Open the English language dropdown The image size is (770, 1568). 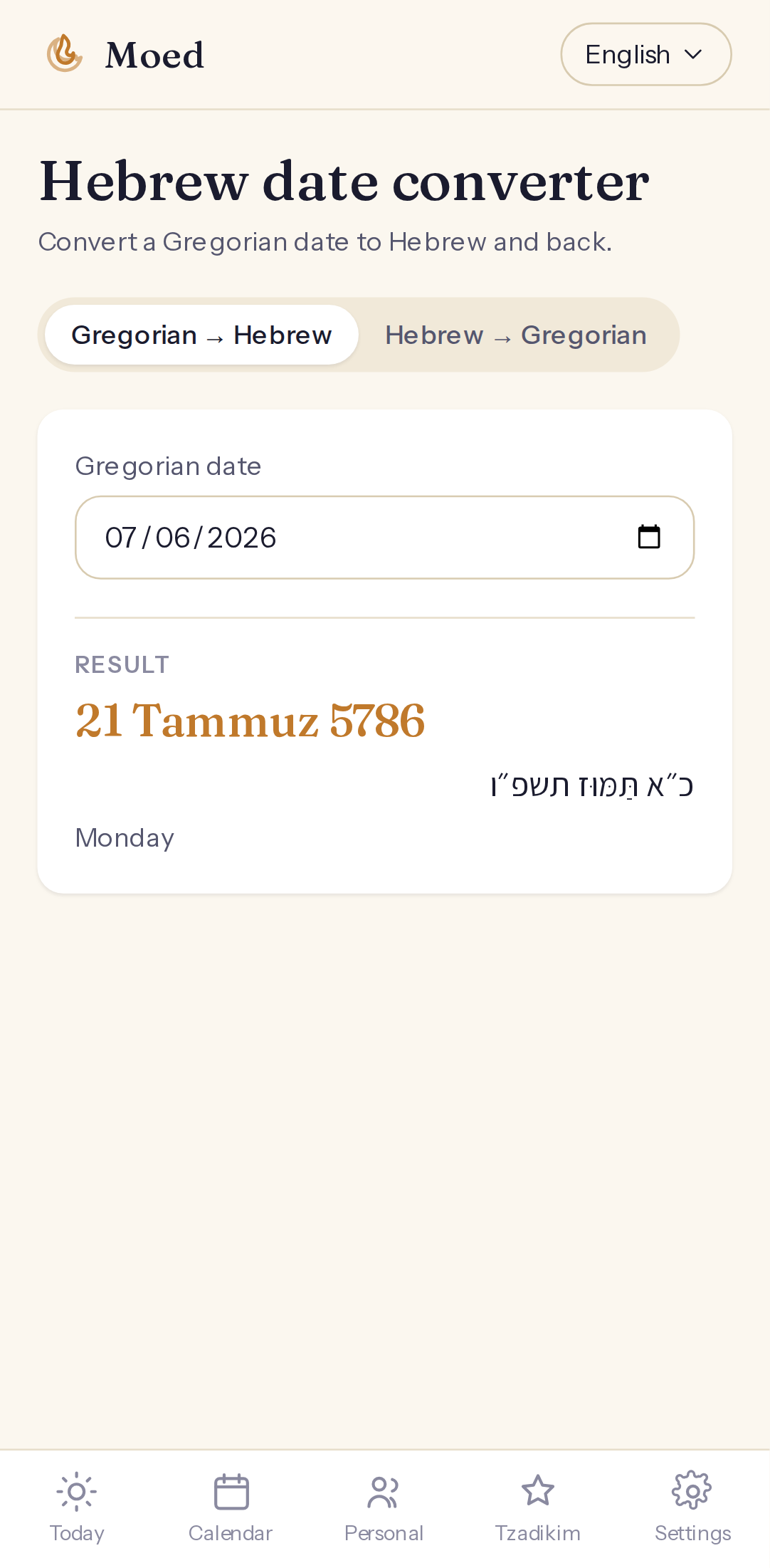(x=645, y=54)
